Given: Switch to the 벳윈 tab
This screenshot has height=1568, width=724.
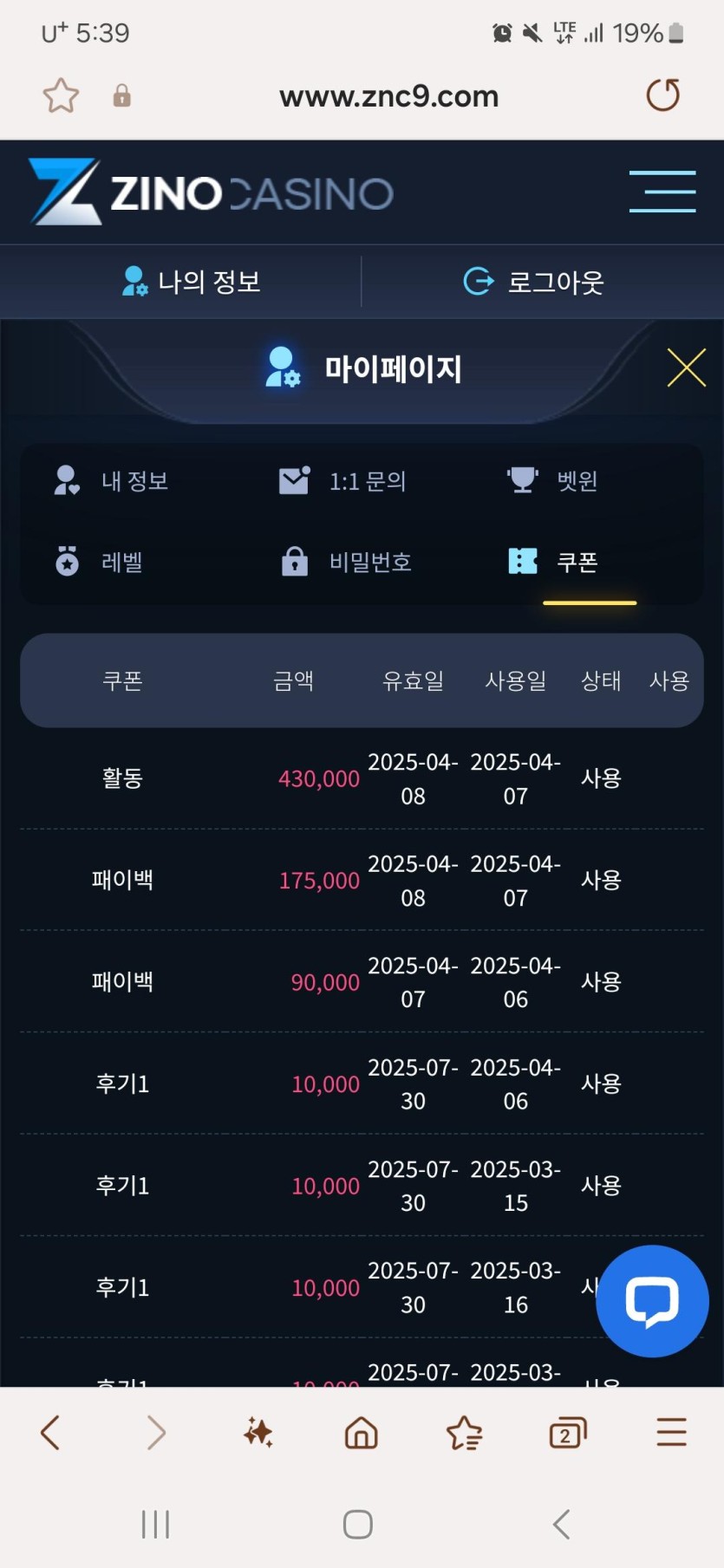Looking at the screenshot, I should click(x=553, y=480).
